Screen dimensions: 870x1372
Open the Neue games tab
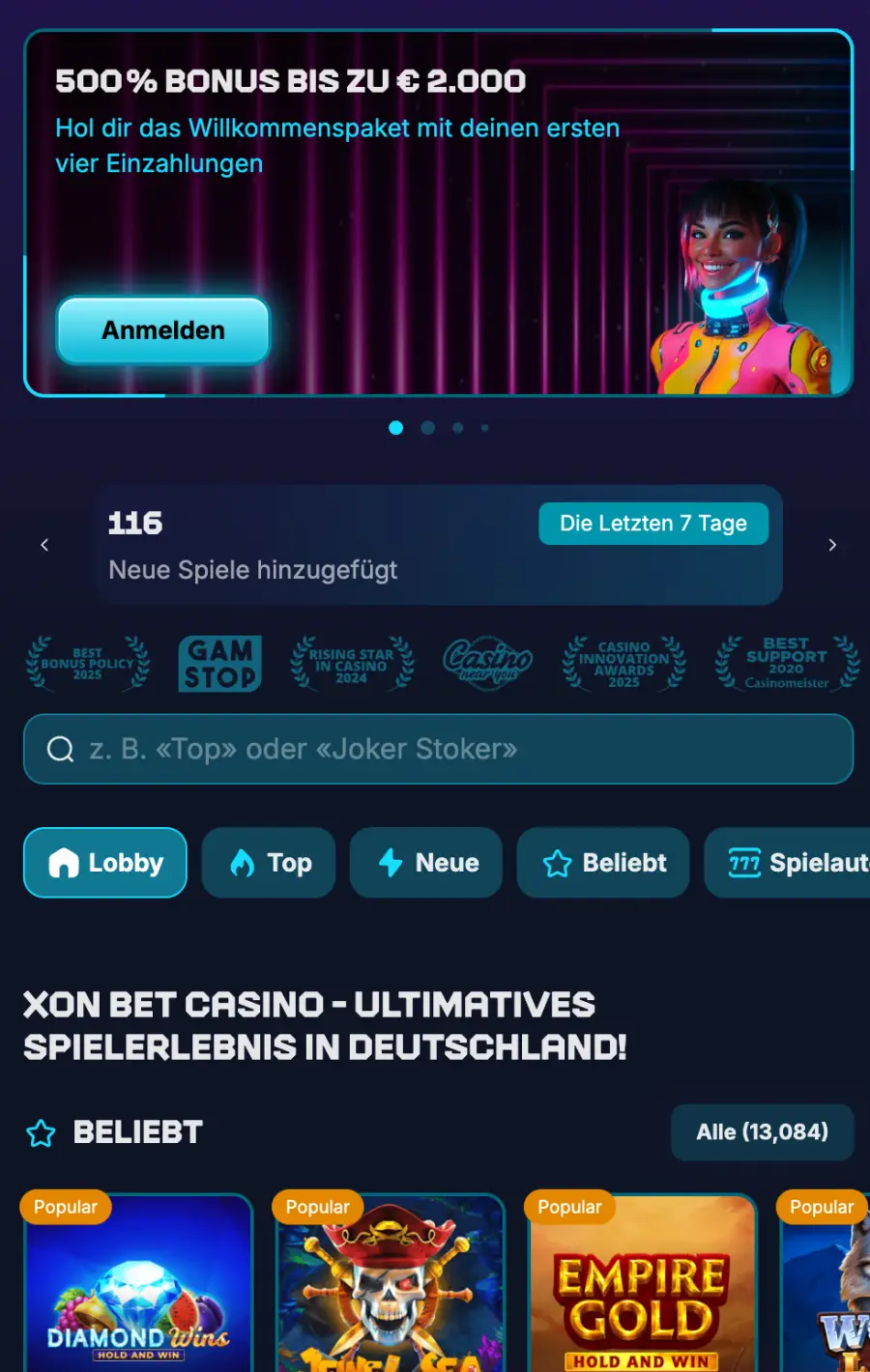pyautogui.click(x=426, y=863)
